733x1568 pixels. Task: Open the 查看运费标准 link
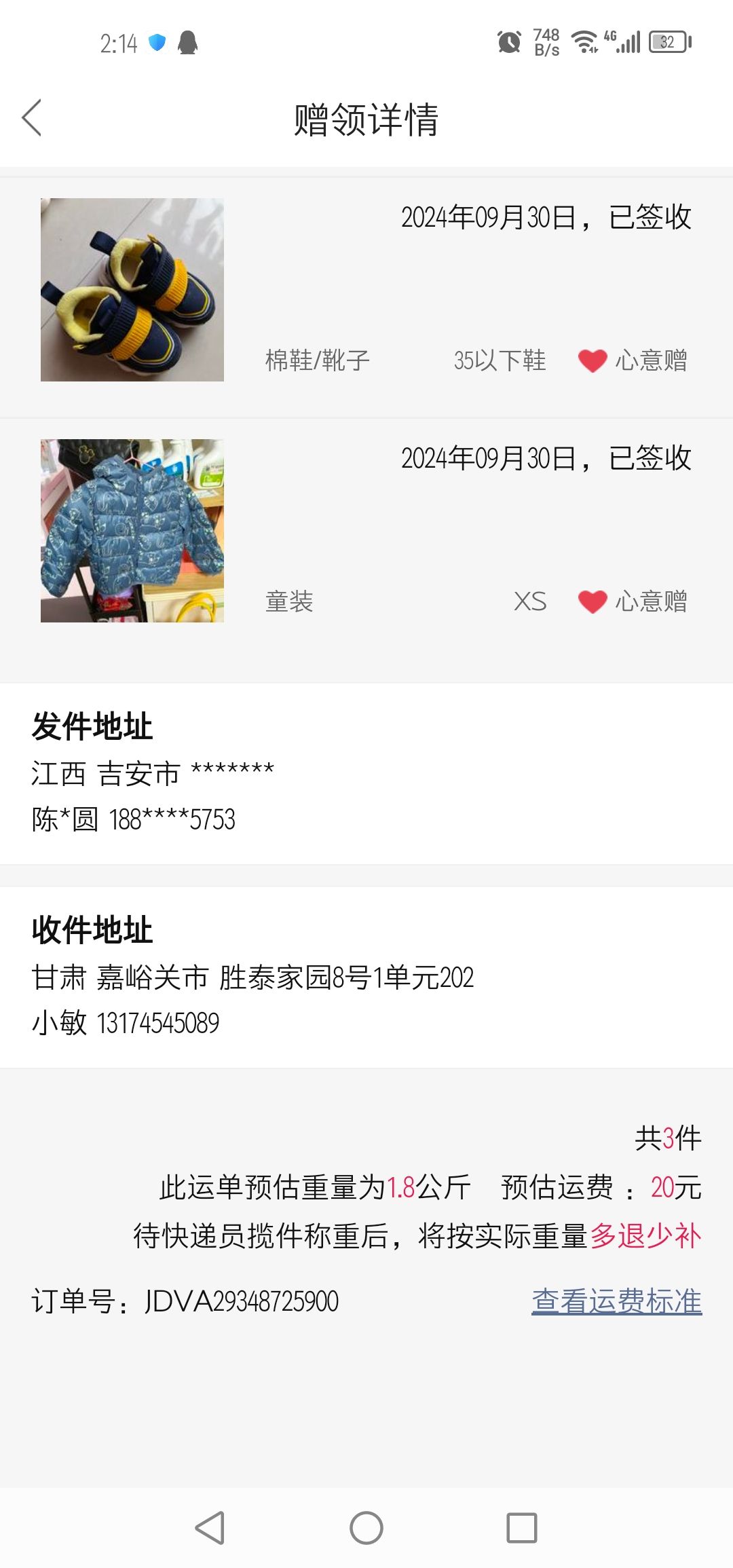[x=616, y=1301]
